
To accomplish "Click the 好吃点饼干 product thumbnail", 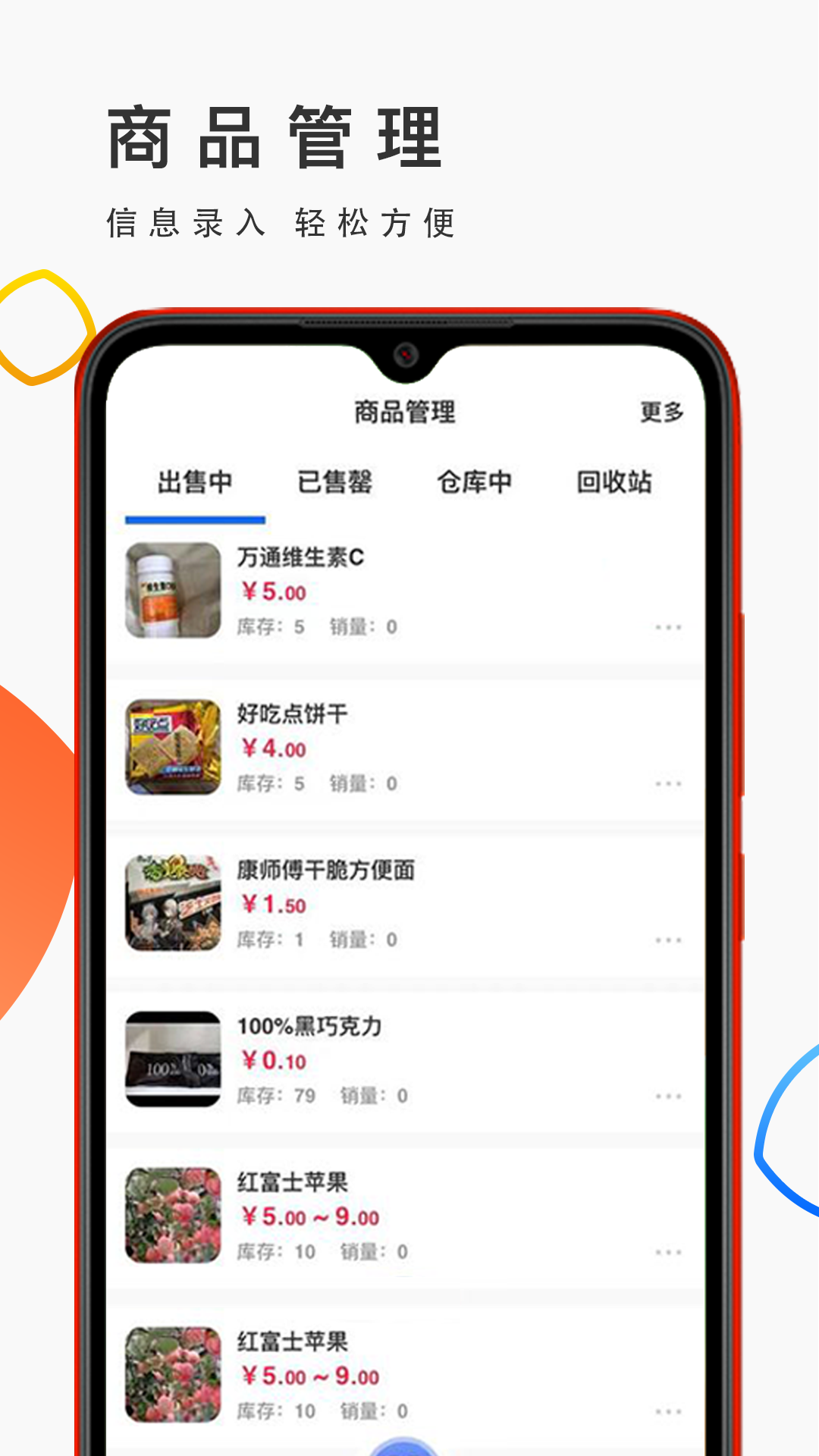I will (x=173, y=747).
